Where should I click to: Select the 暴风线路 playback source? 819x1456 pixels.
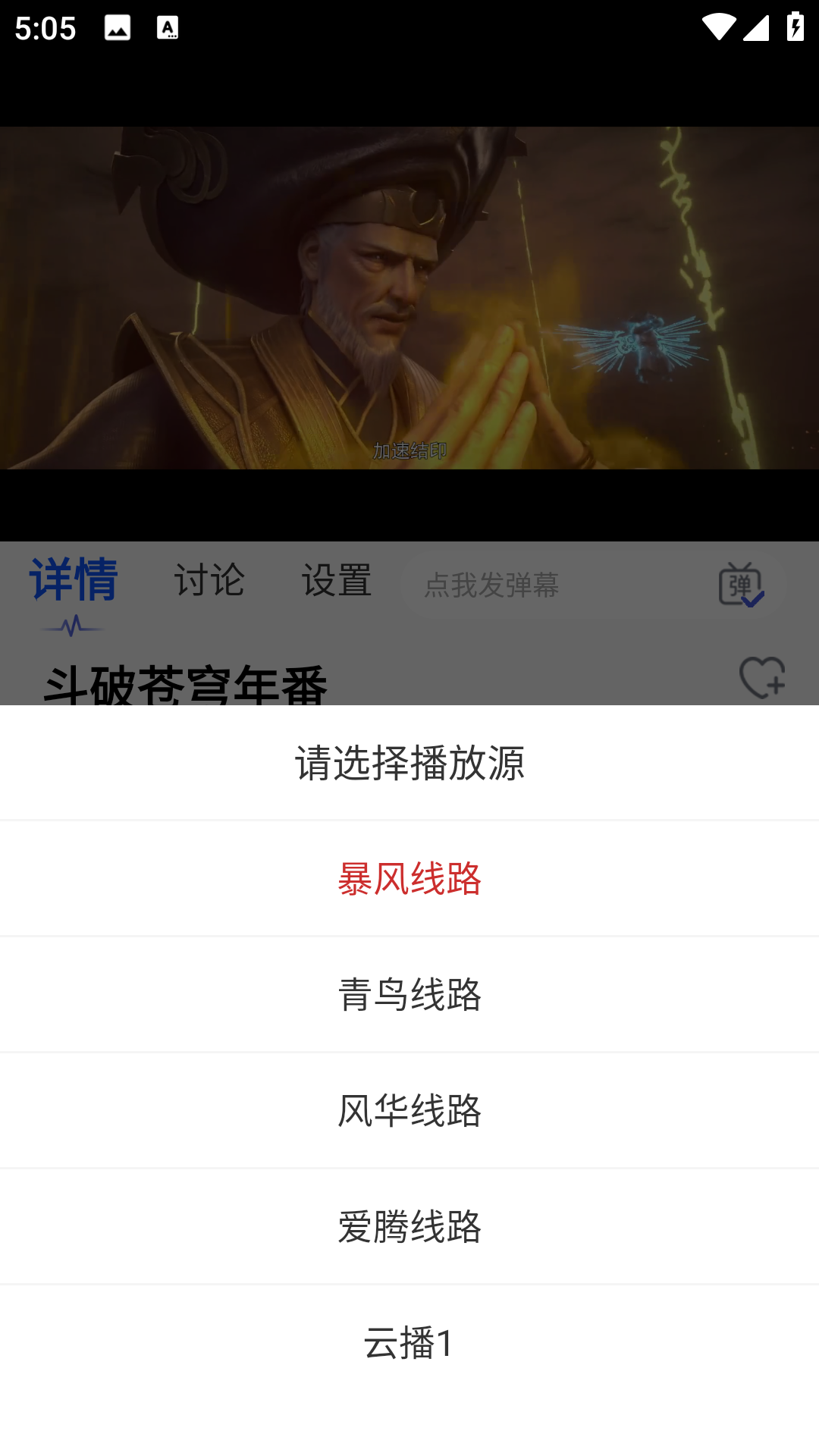pyautogui.click(x=409, y=878)
